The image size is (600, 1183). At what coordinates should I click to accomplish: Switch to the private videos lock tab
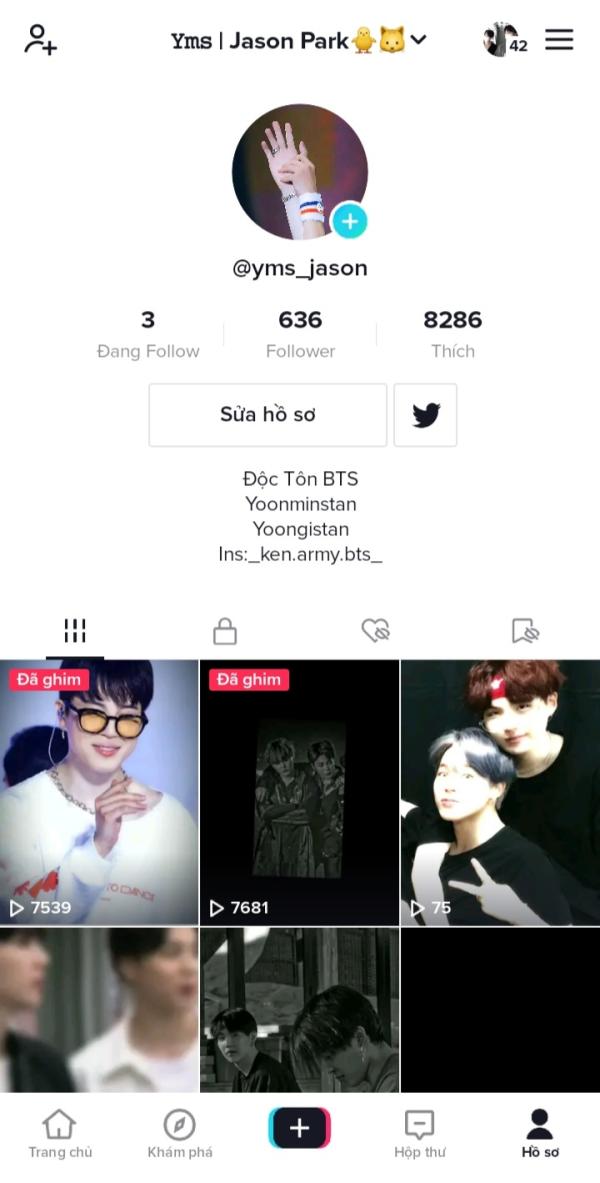(x=225, y=630)
